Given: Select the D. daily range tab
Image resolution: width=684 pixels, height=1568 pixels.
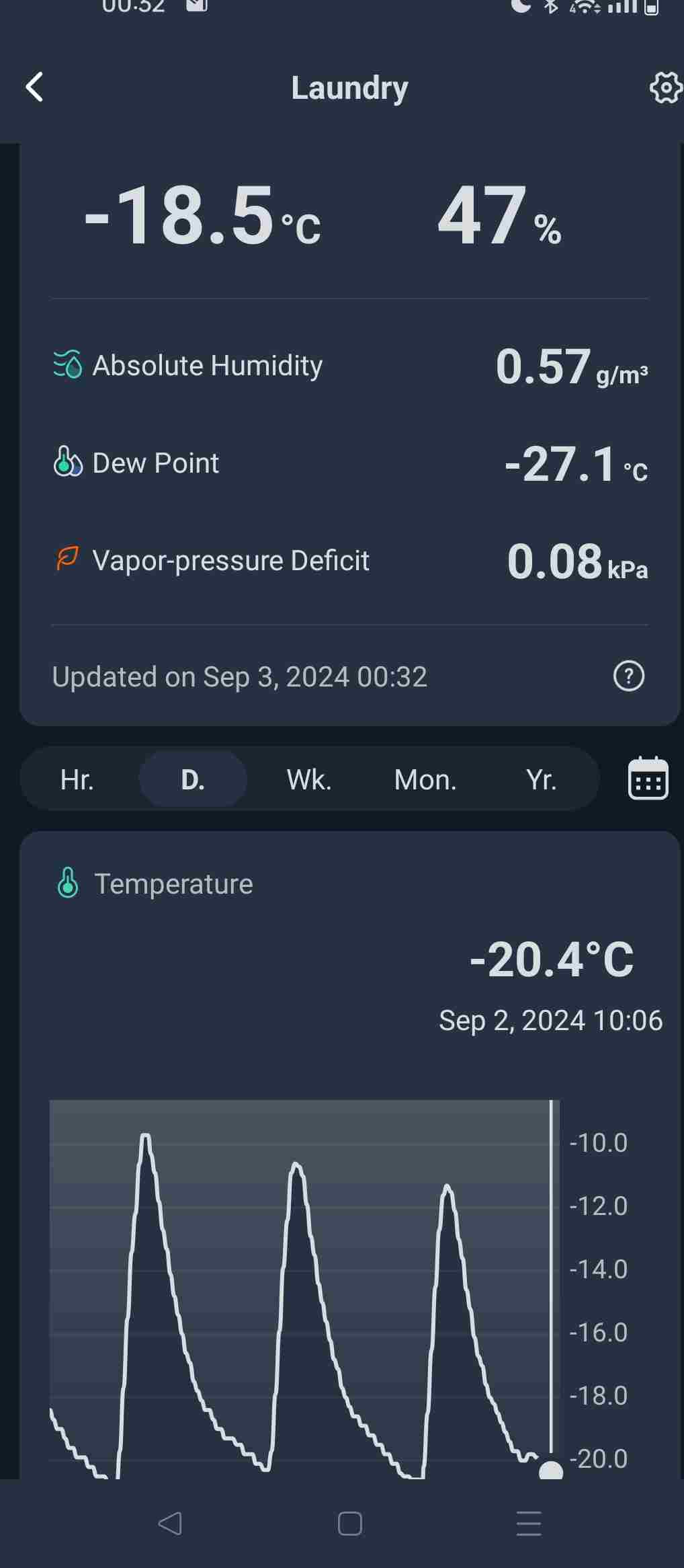Looking at the screenshot, I should click(x=193, y=779).
